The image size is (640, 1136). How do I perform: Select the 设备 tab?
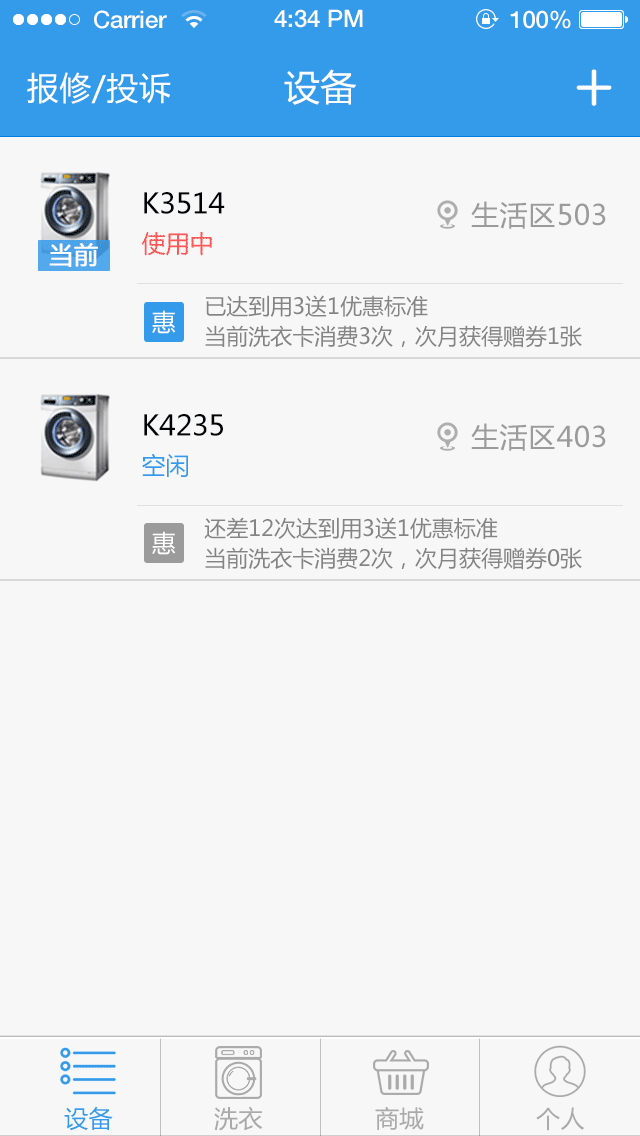coord(88,1087)
